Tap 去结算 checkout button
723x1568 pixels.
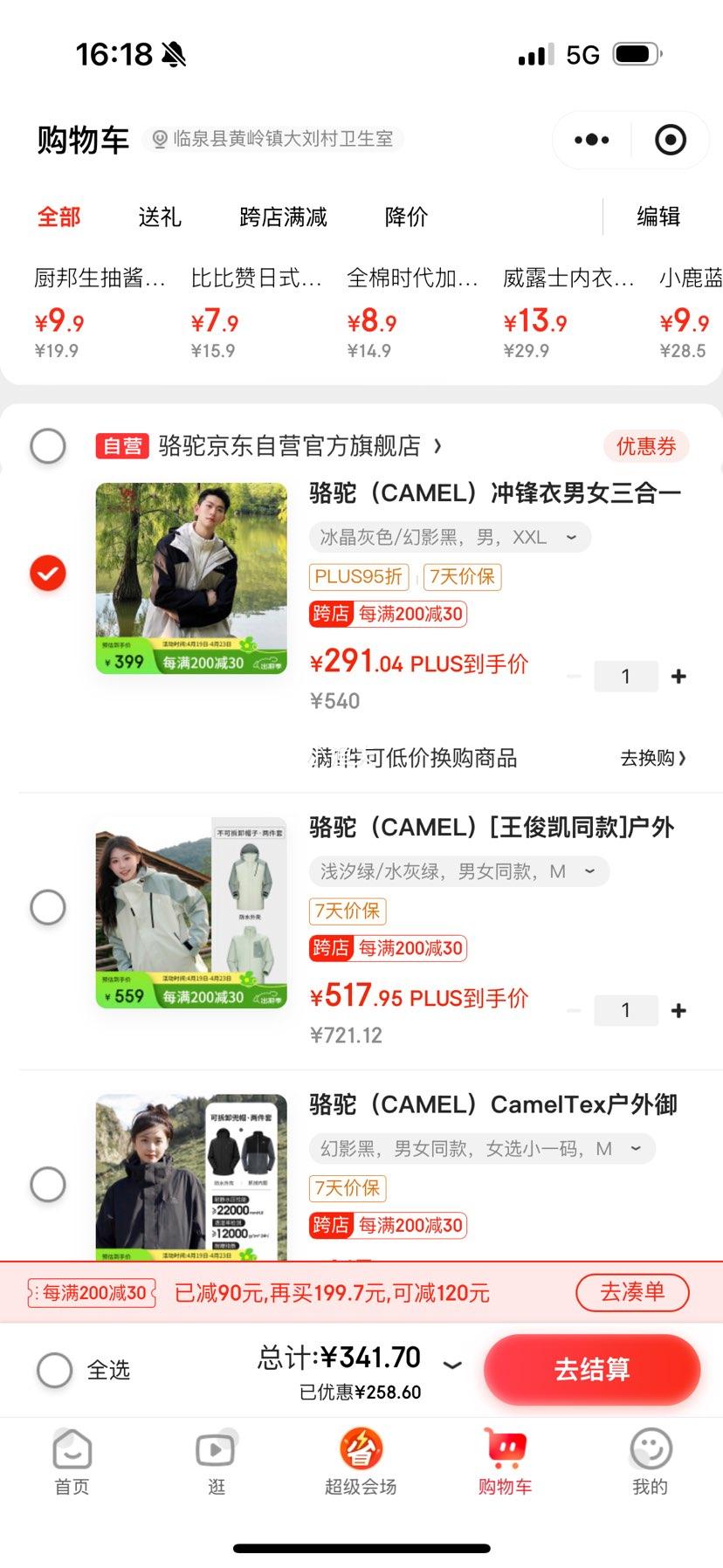coord(592,1371)
